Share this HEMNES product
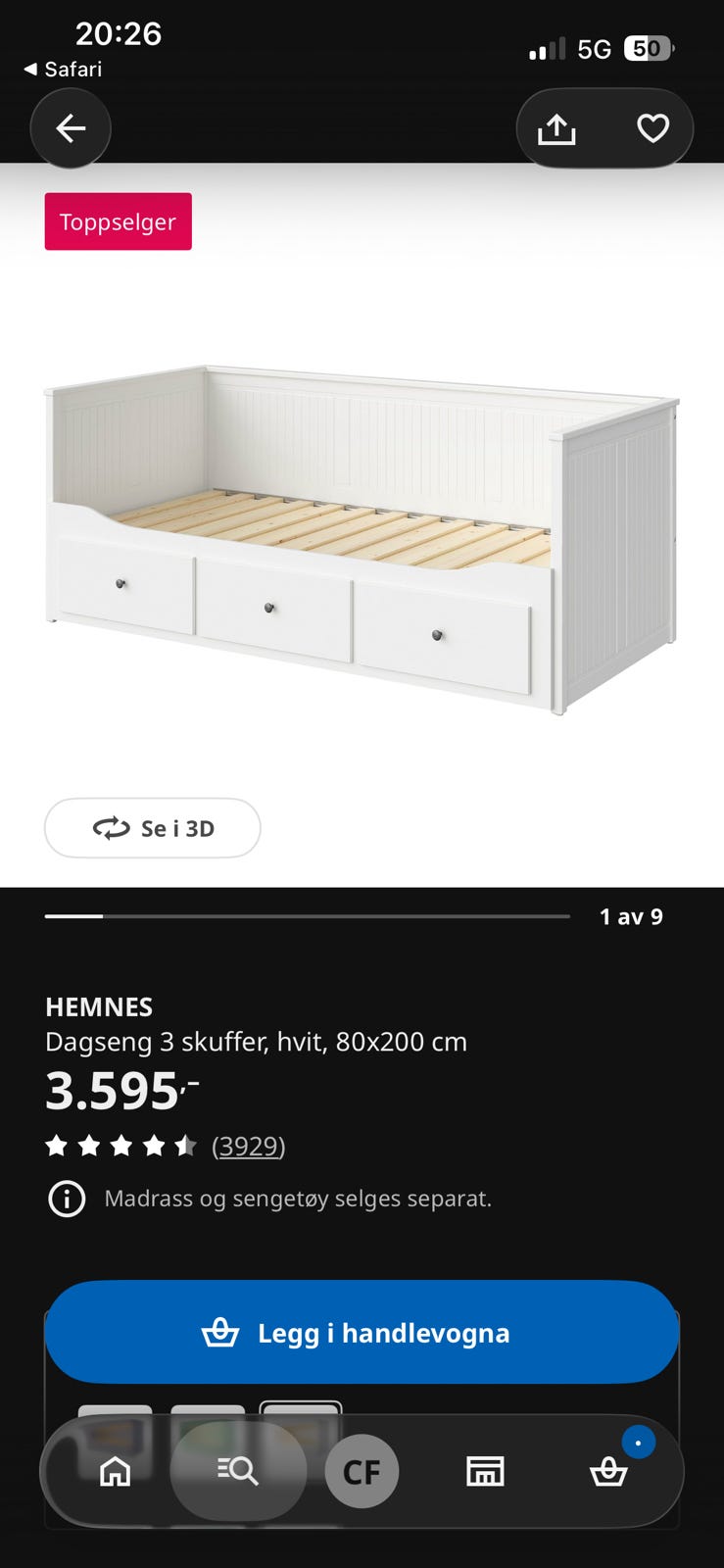The image size is (724, 1568). [556, 128]
